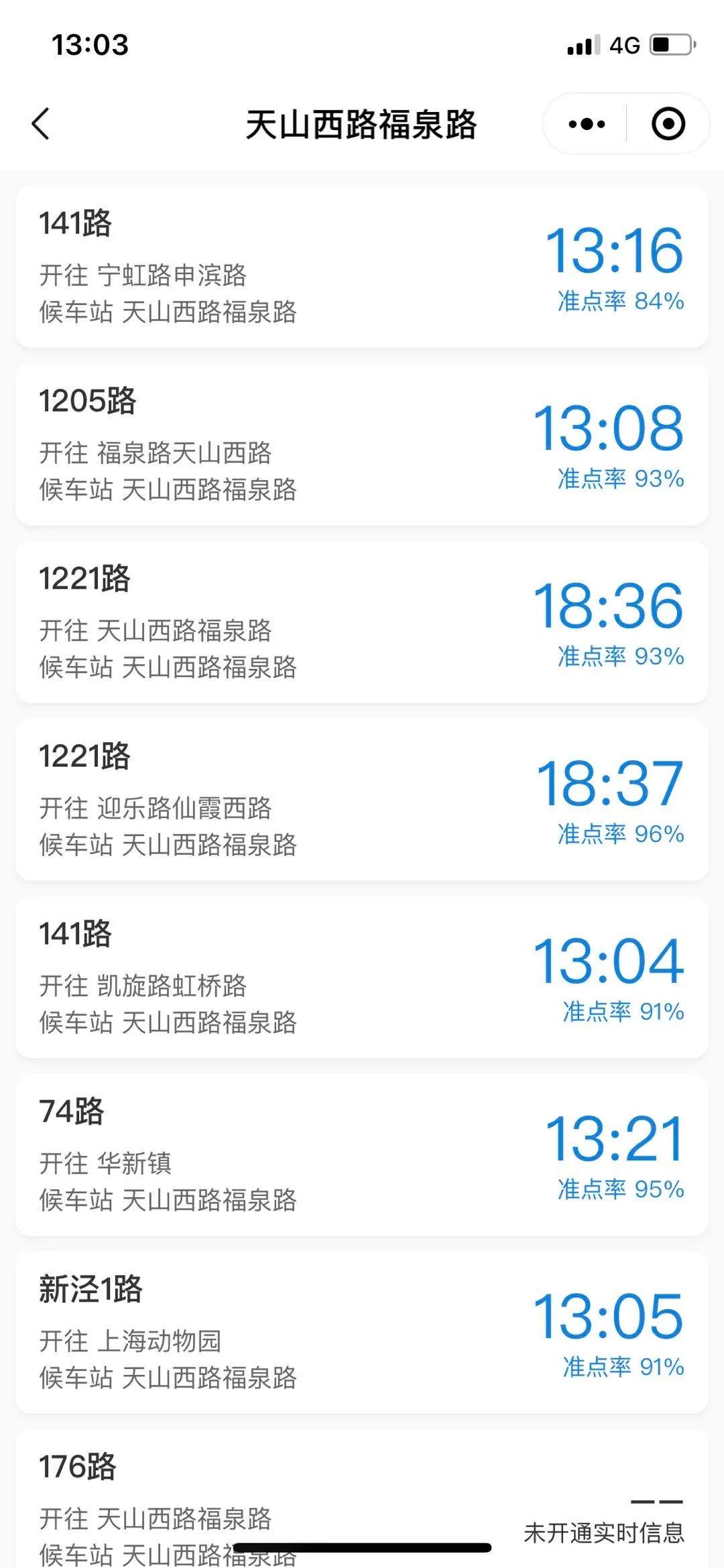
Task: Close the mini program with the circle icon
Action: pyautogui.click(x=668, y=125)
